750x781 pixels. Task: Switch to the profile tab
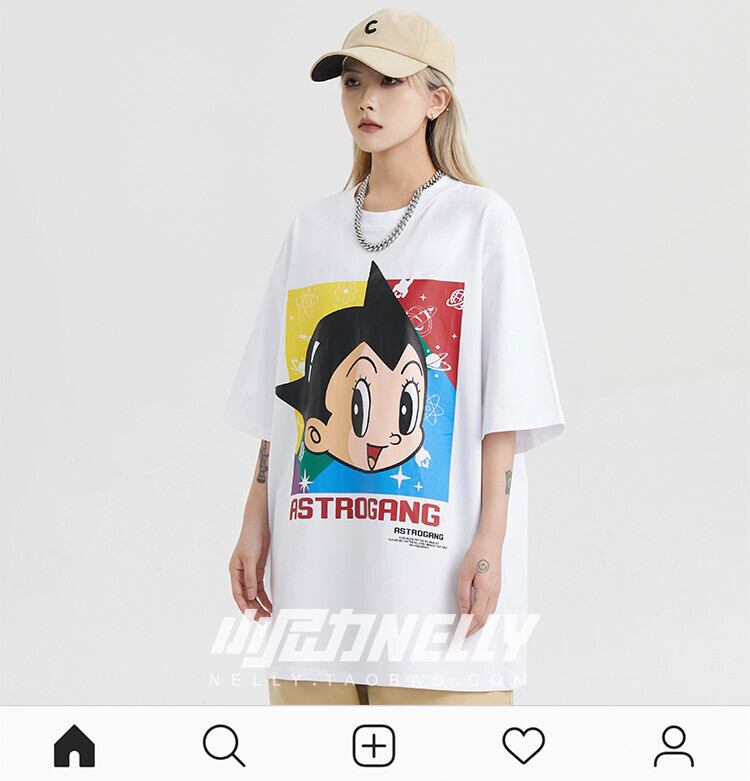[674, 746]
